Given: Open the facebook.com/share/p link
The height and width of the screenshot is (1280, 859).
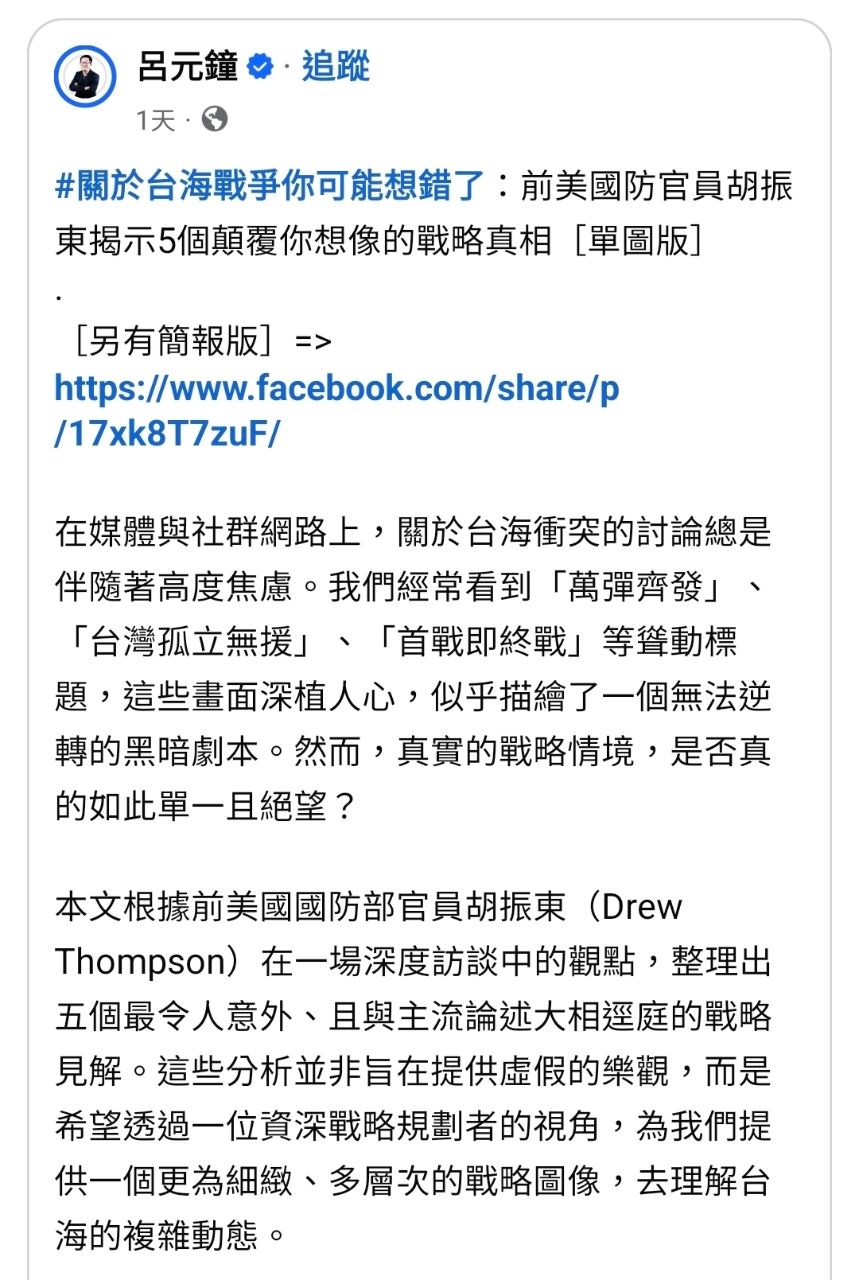Looking at the screenshot, I should tap(336, 389).
